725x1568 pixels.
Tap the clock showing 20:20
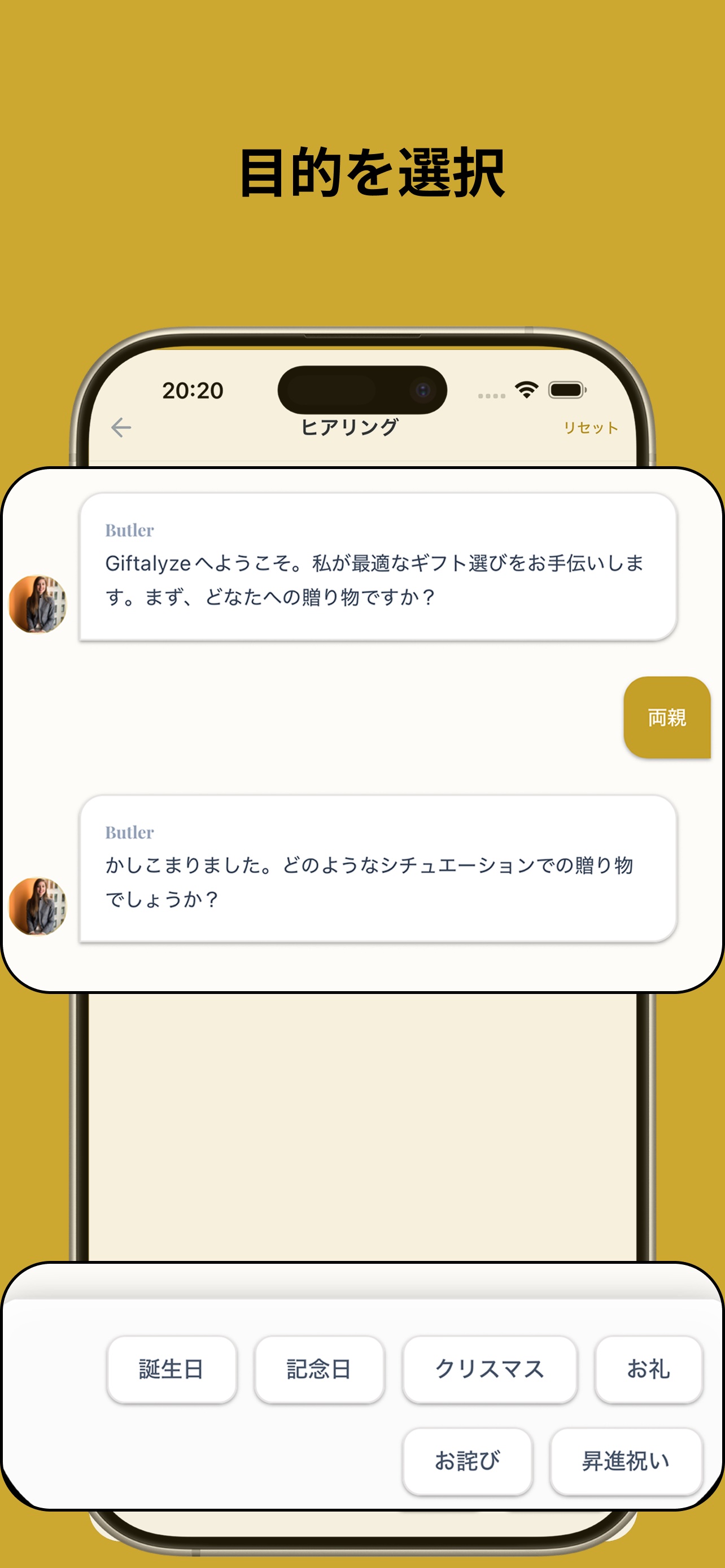pos(194,391)
